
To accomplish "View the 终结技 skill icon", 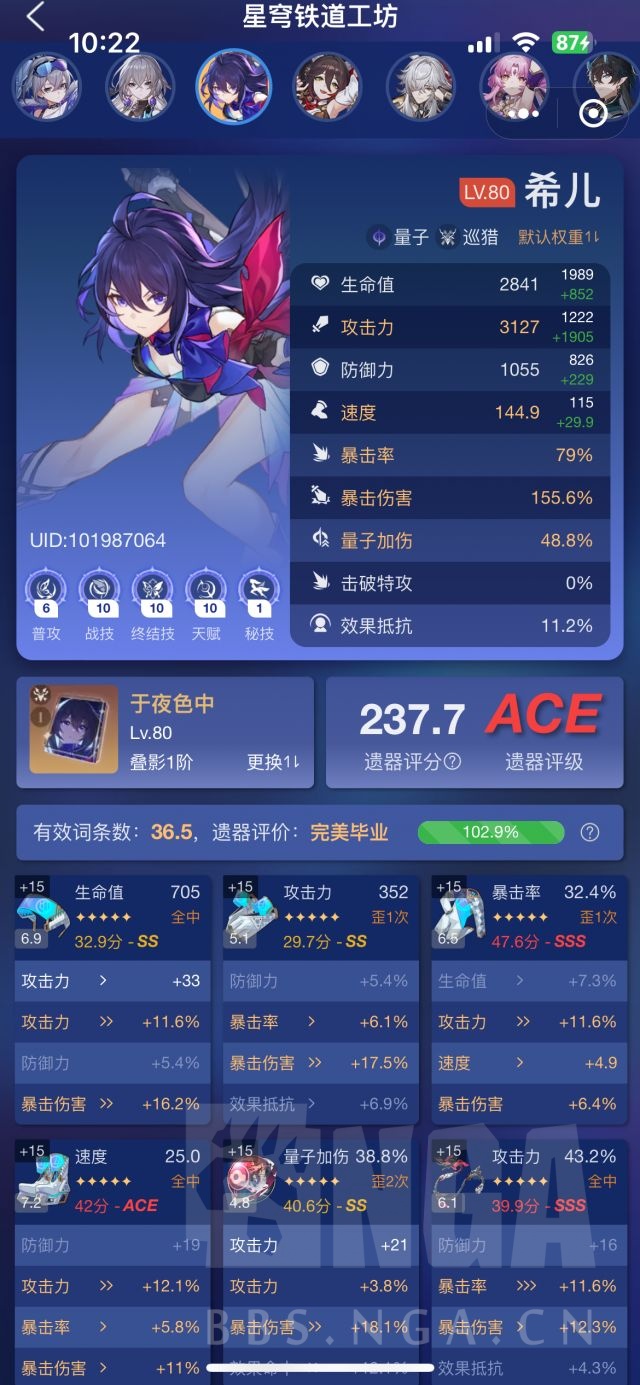I will pos(155,592).
